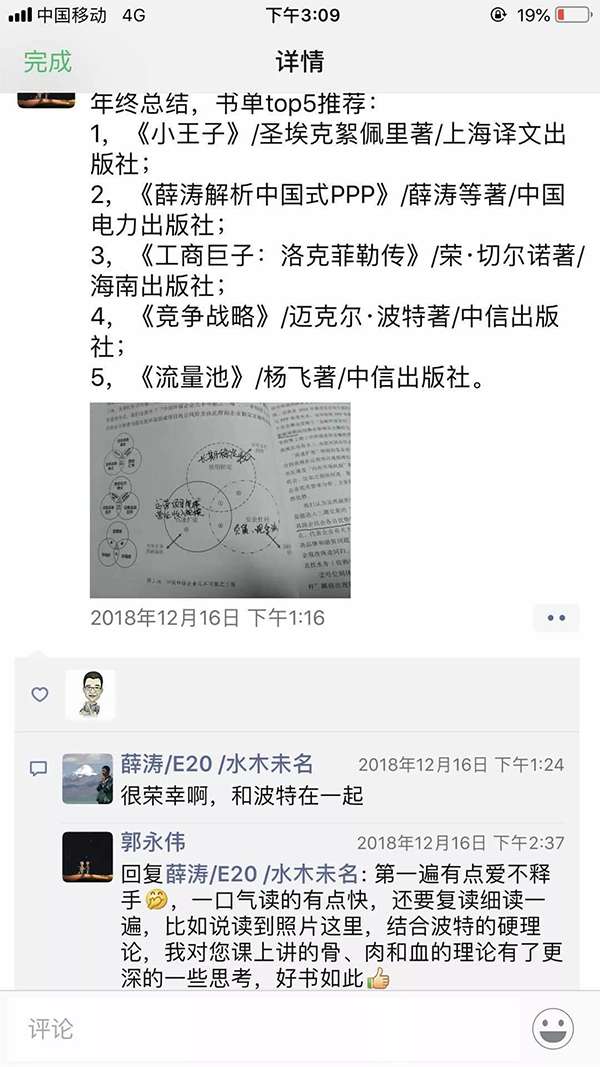Reply to the comment 很荣幸啊，和波特在一起
Image resolution: width=600 pixels, height=1067 pixels.
(x=242, y=796)
